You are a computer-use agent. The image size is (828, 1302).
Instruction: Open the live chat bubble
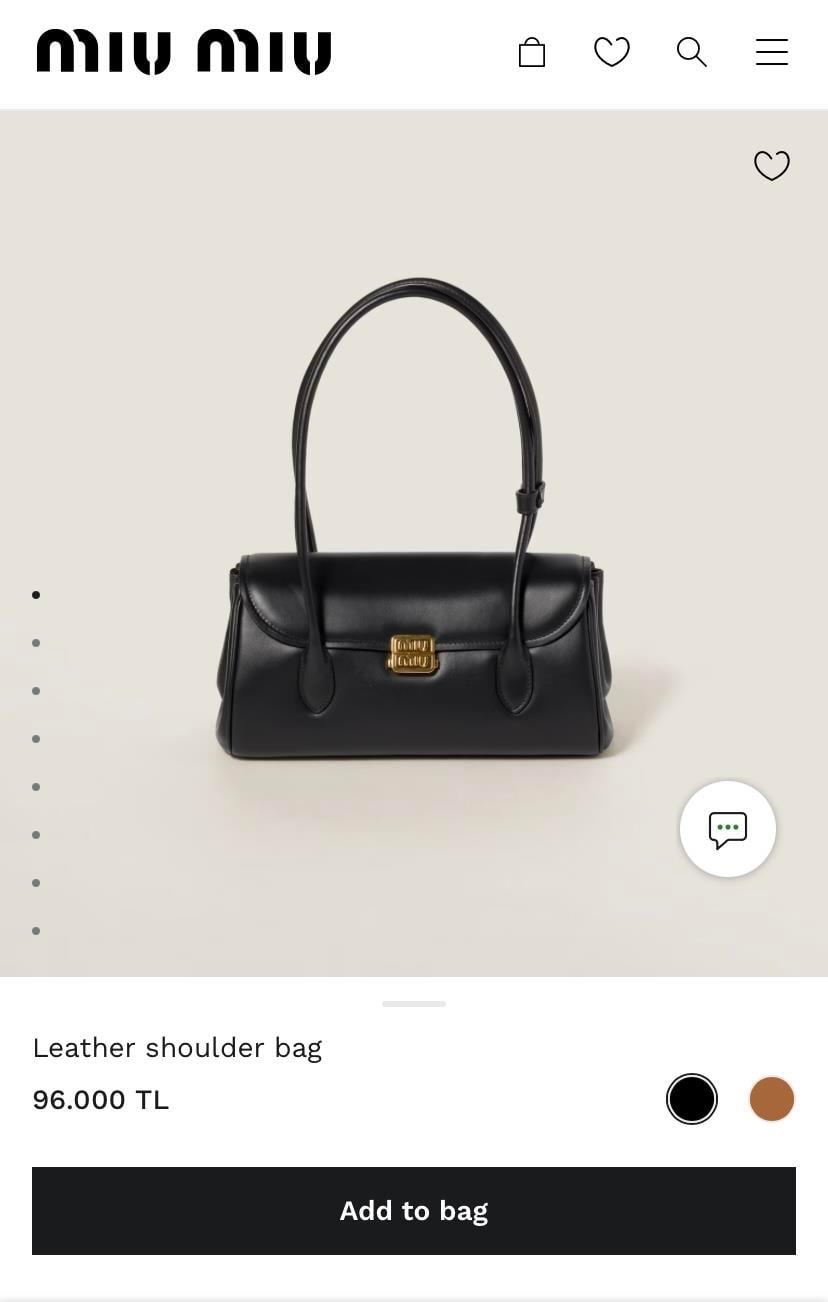(728, 829)
